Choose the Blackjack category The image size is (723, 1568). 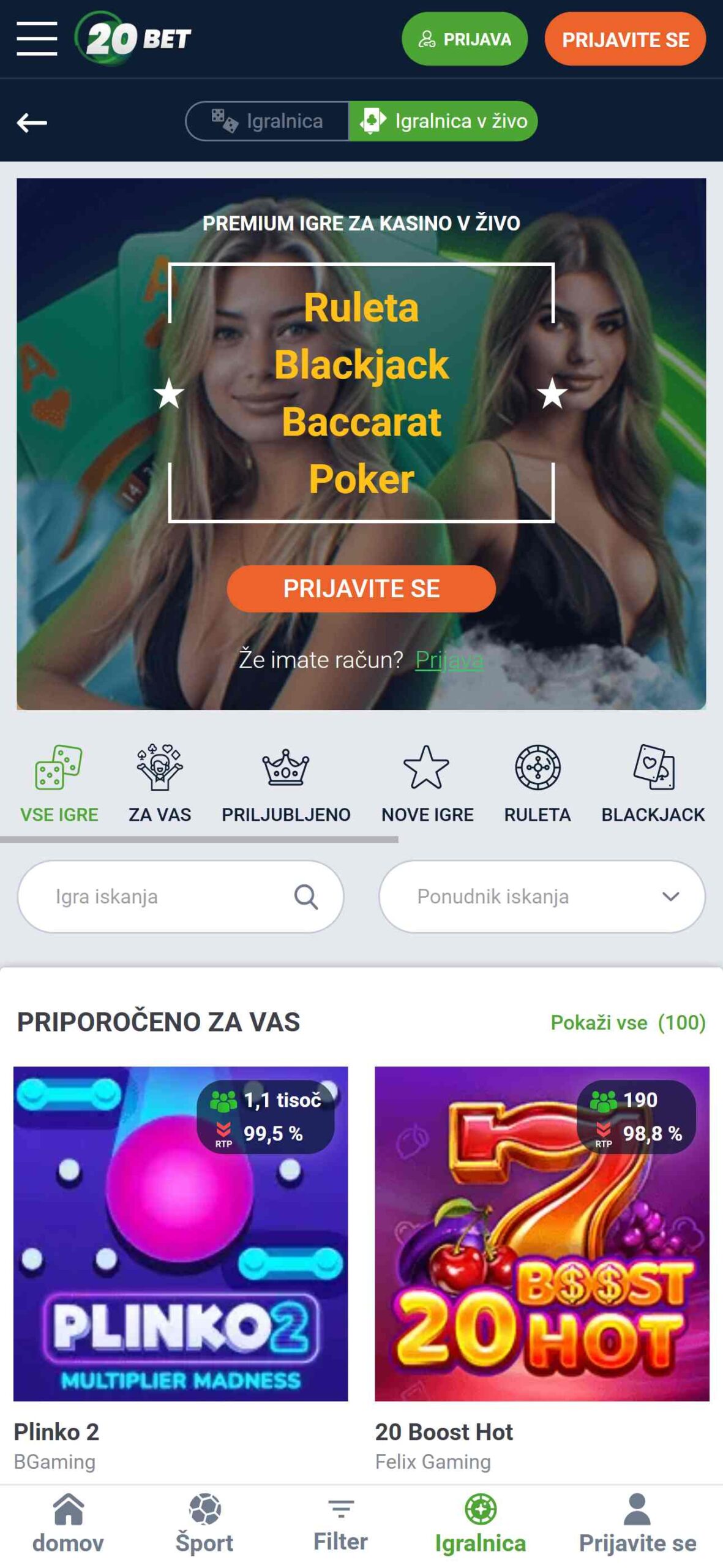tap(653, 784)
